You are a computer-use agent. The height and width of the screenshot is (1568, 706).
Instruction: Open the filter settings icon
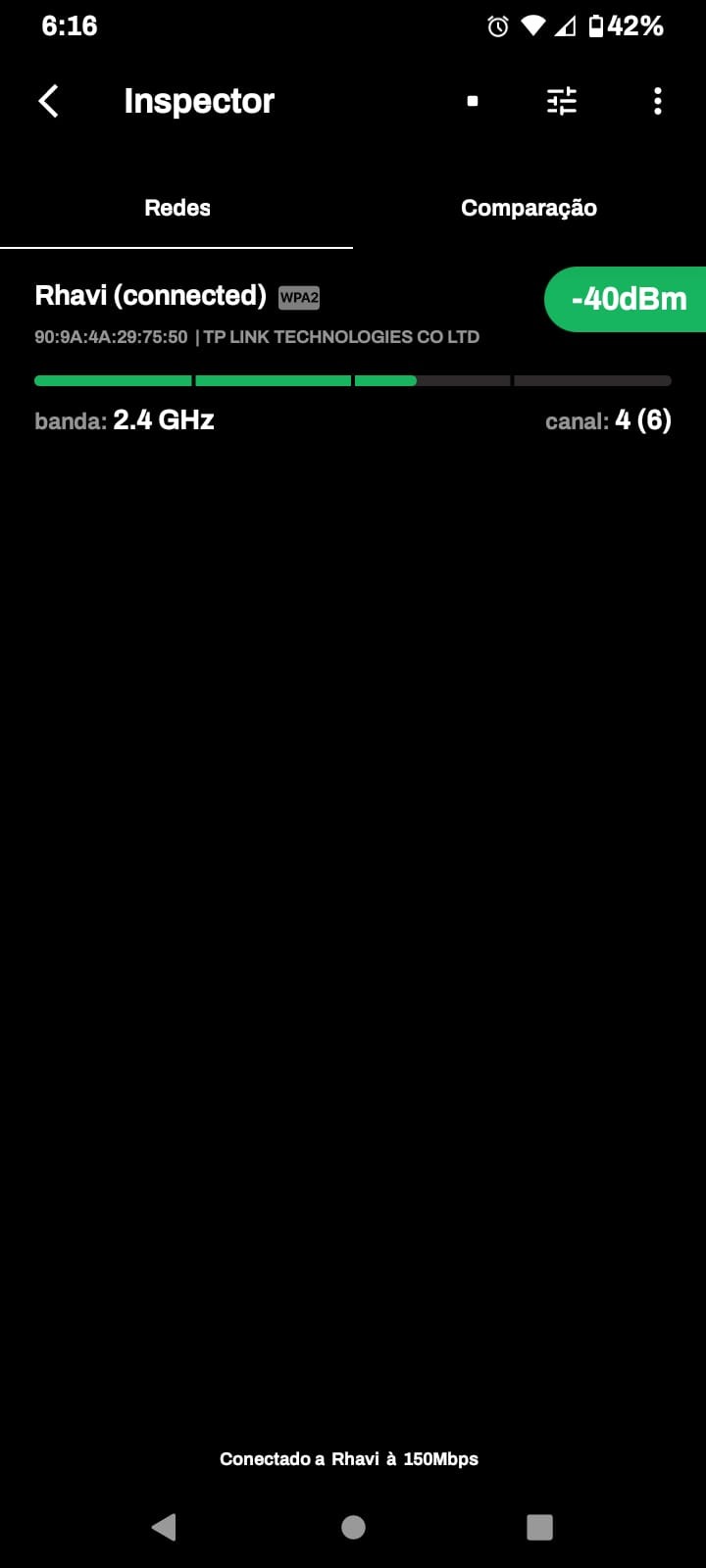click(562, 101)
